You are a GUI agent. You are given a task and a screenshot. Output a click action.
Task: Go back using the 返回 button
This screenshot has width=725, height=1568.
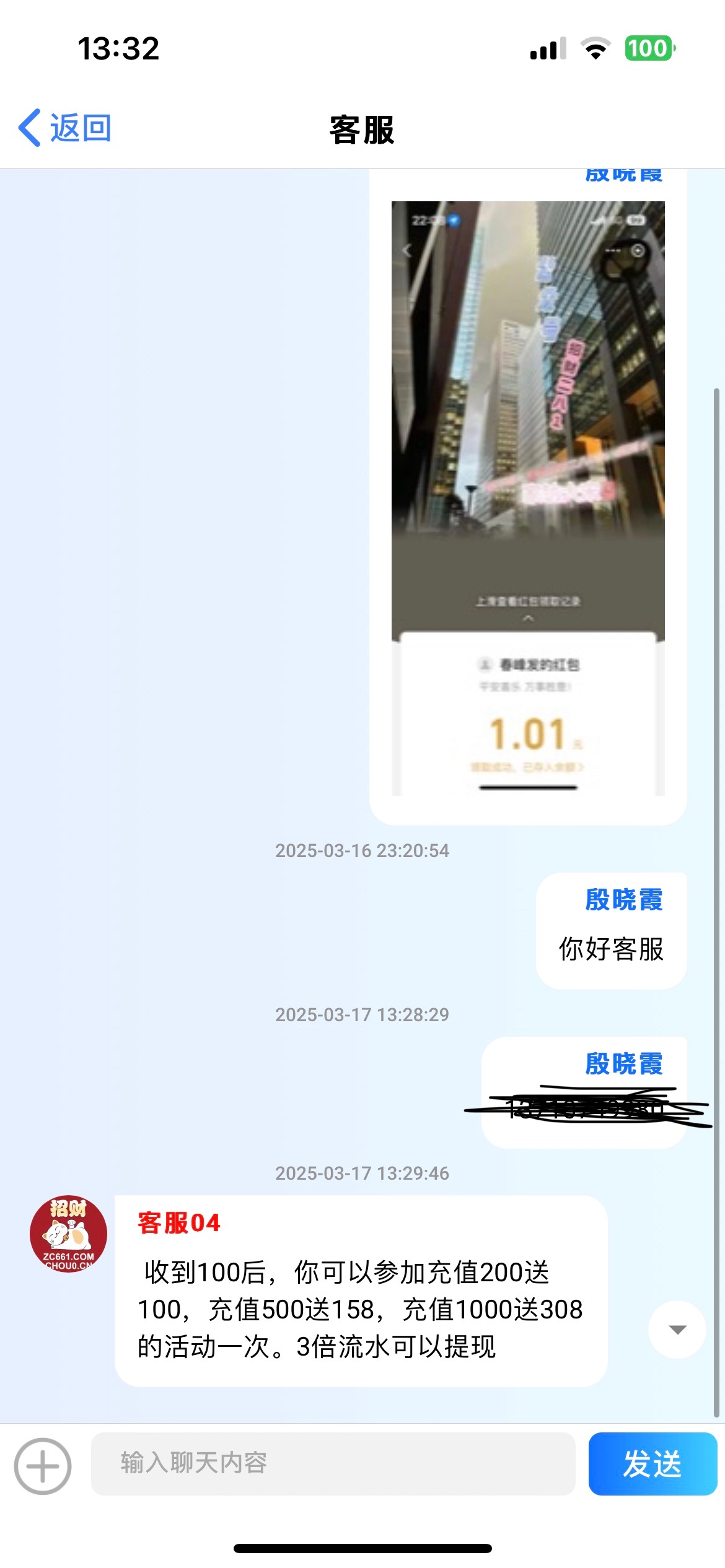65,128
